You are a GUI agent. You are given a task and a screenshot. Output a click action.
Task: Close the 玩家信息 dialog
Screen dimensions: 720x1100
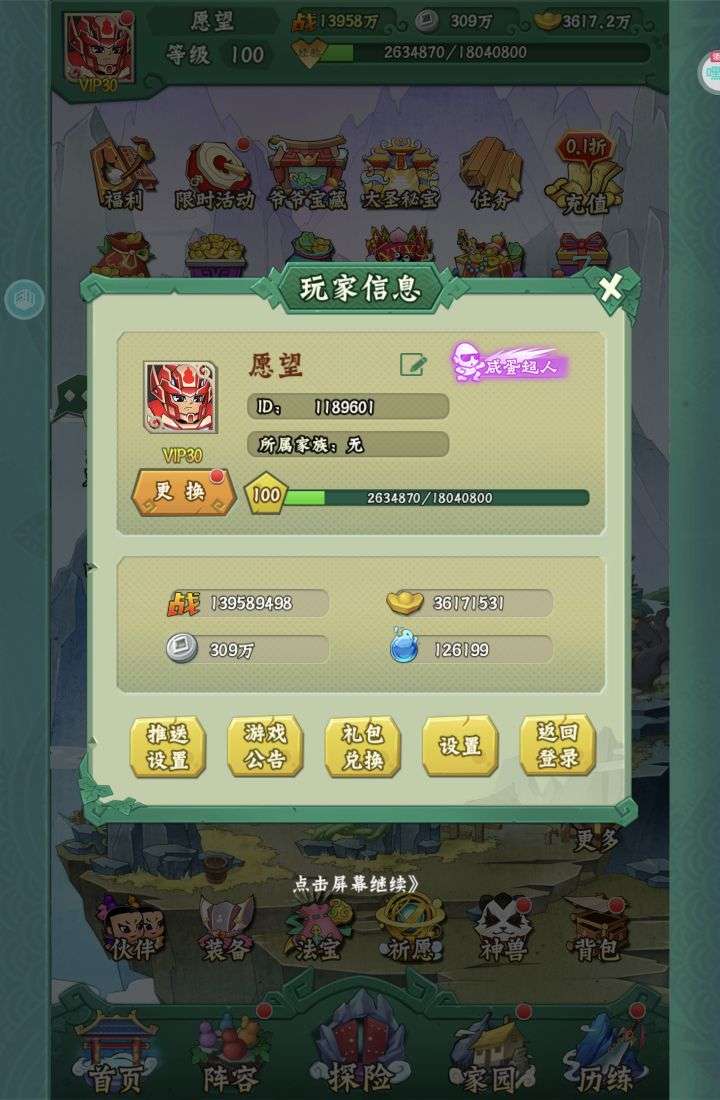(609, 289)
